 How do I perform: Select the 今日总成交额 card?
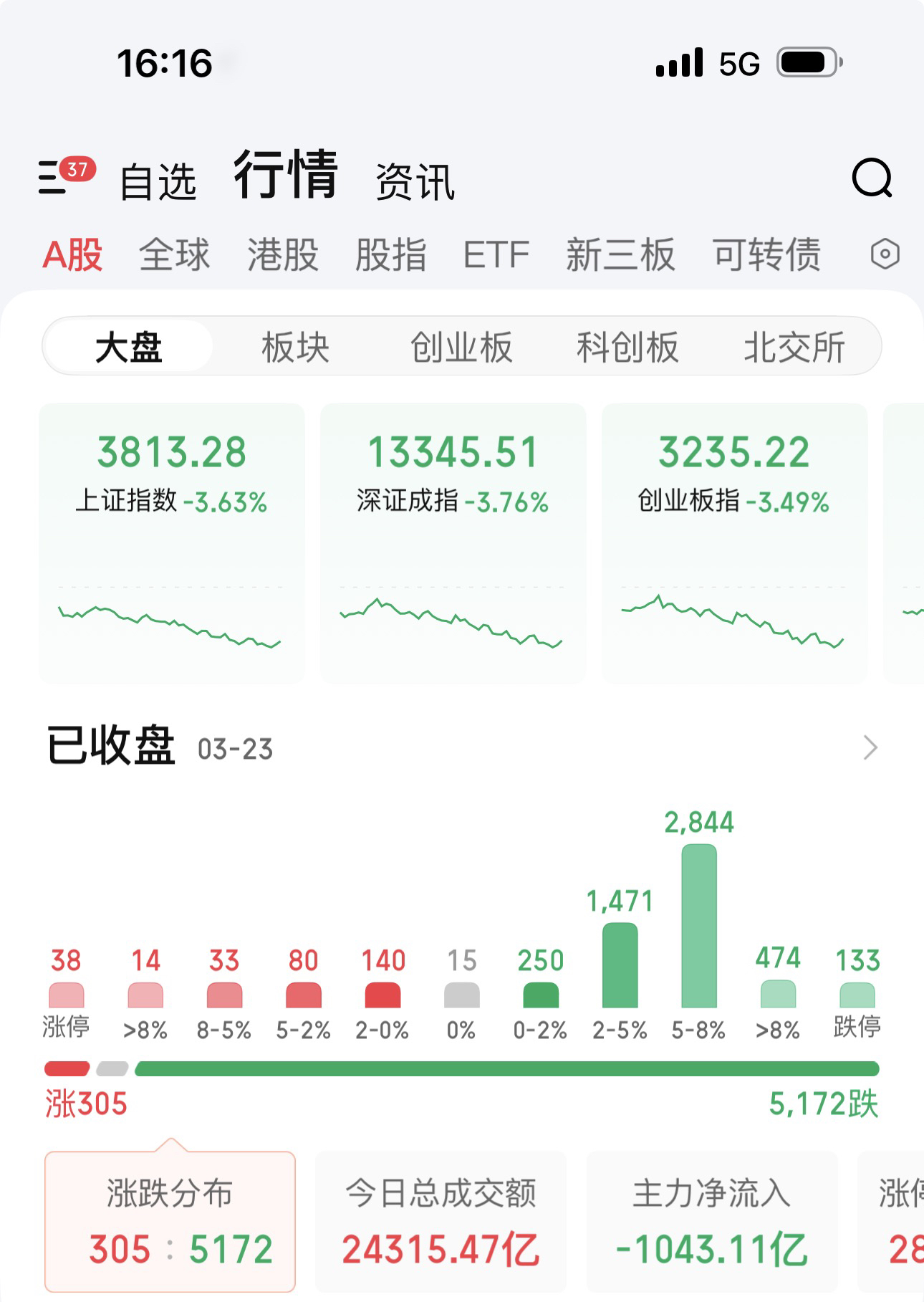(441, 1221)
